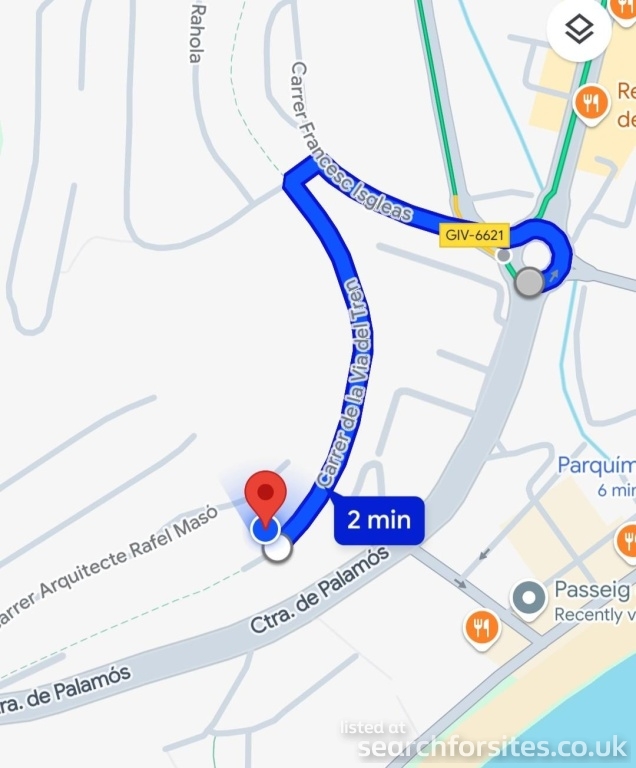Open the map layers button
Image resolution: width=636 pixels, height=768 pixels.
coord(580,31)
